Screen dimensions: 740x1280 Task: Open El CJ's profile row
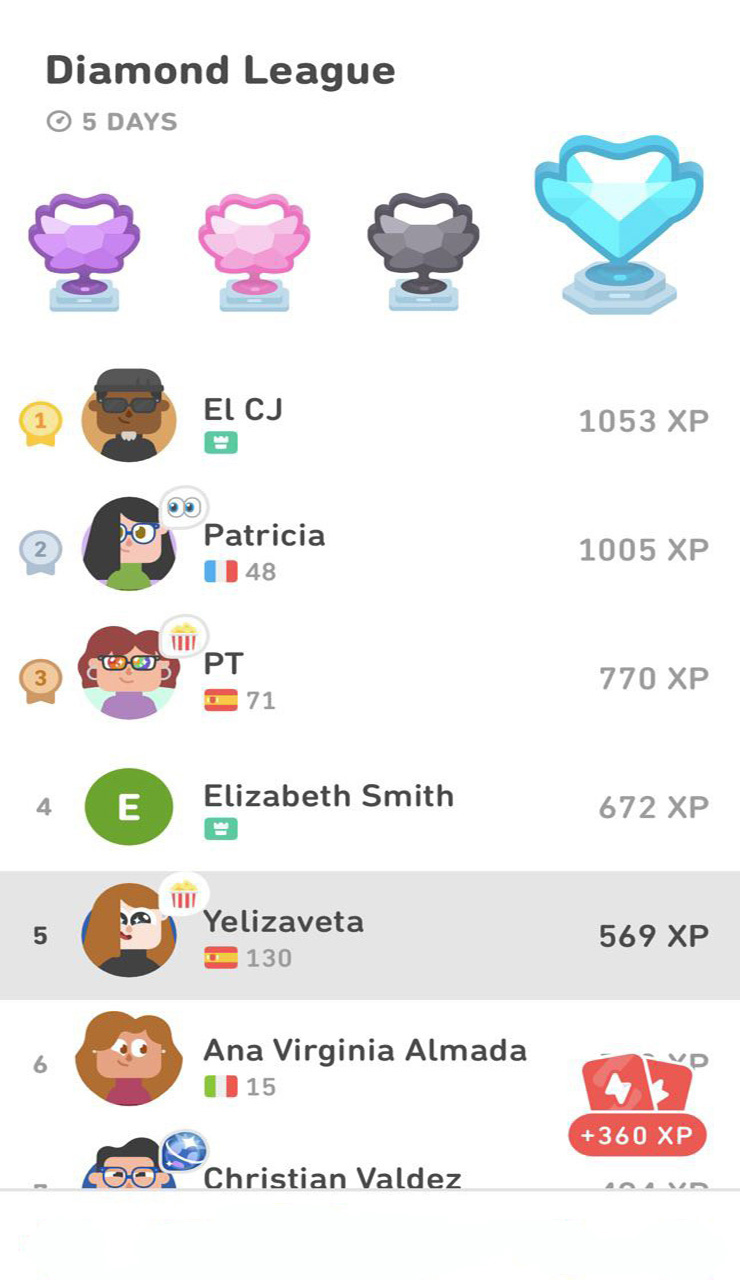point(370,420)
